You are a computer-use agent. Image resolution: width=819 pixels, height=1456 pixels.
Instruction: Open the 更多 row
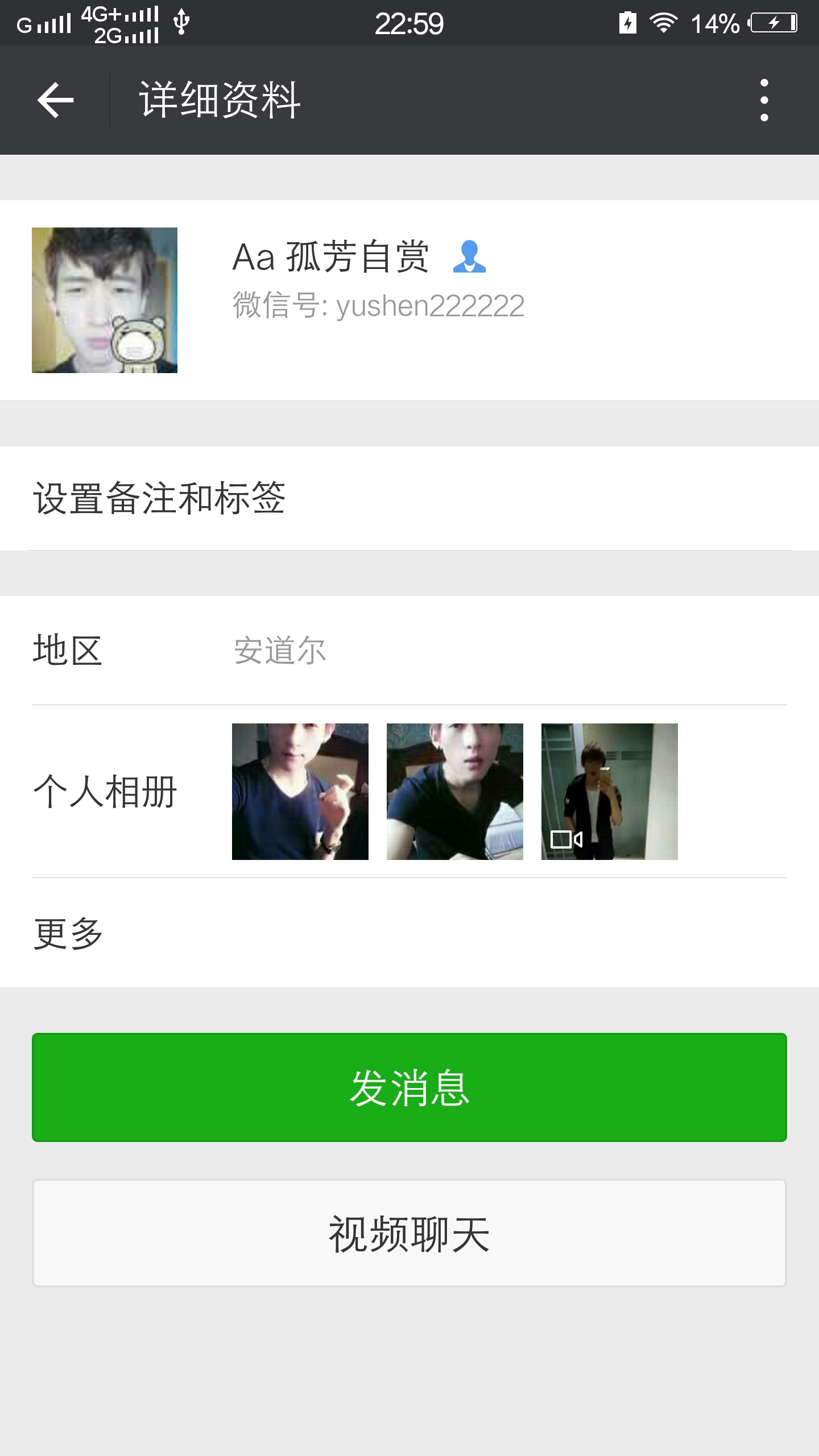(409, 933)
